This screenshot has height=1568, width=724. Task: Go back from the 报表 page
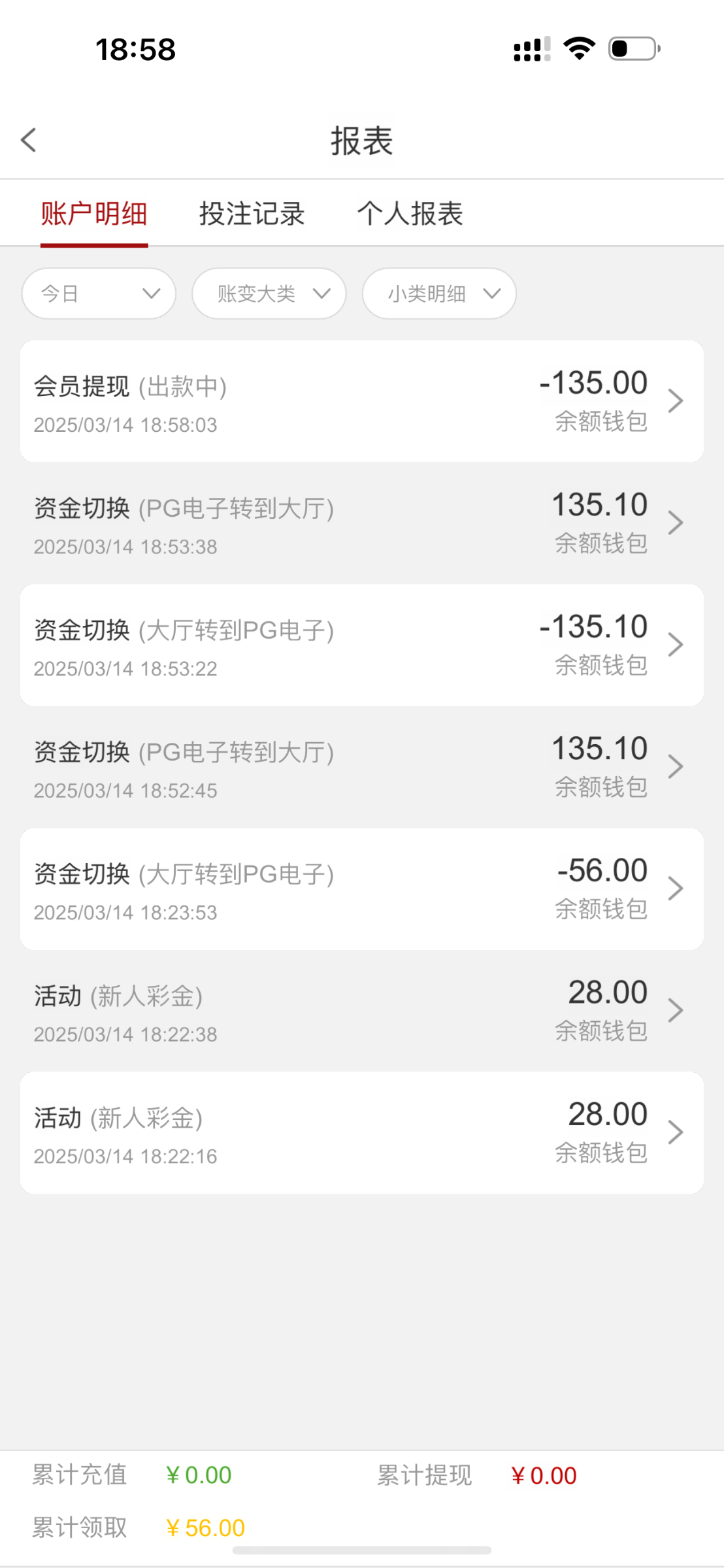[29, 140]
